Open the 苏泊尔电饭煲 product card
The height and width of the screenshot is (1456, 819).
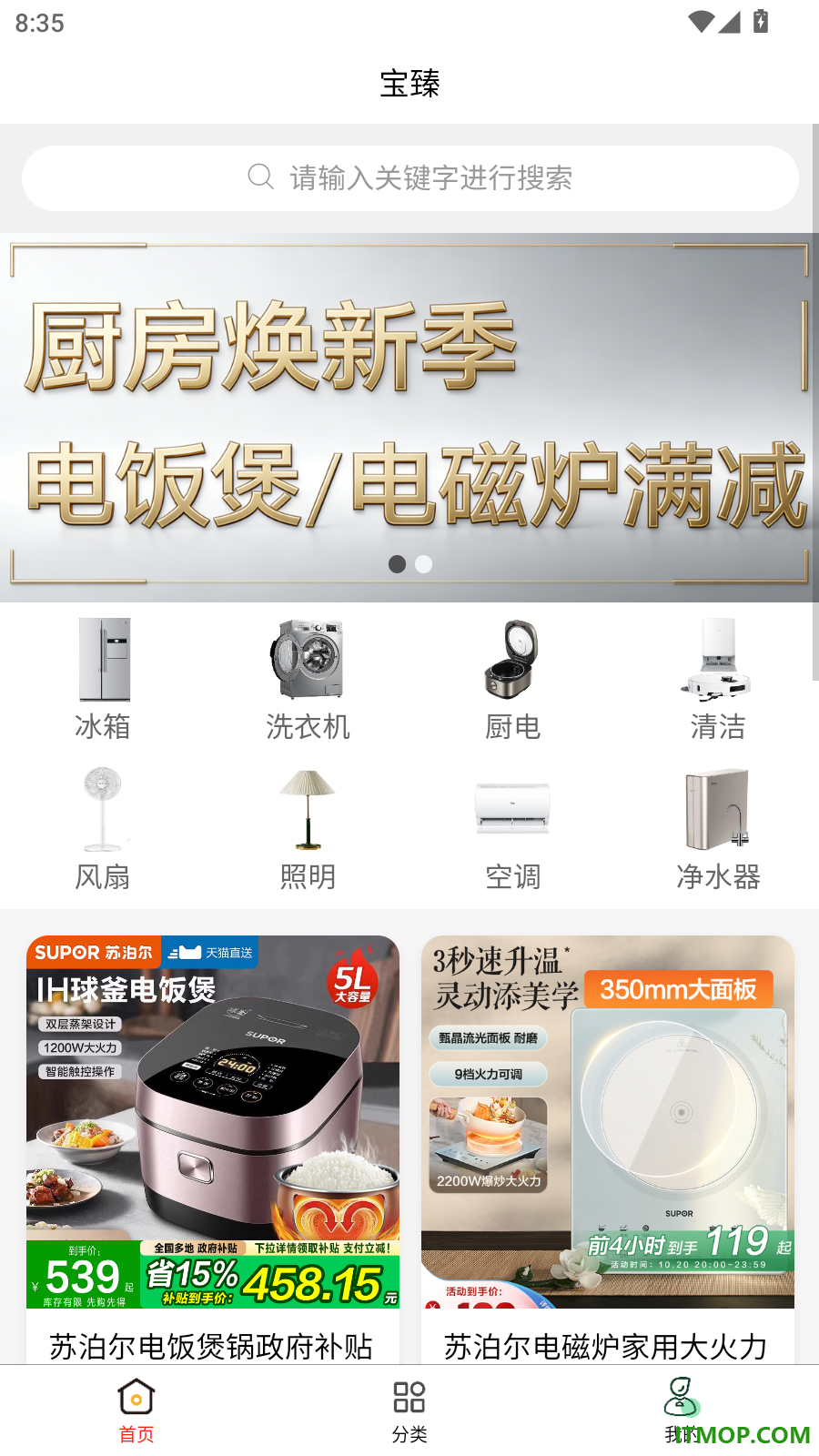213,1149
